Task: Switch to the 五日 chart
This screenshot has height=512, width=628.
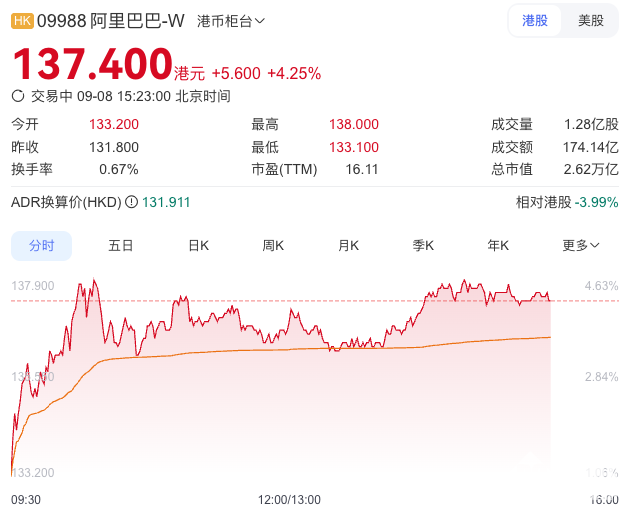Action: pyautogui.click(x=121, y=245)
